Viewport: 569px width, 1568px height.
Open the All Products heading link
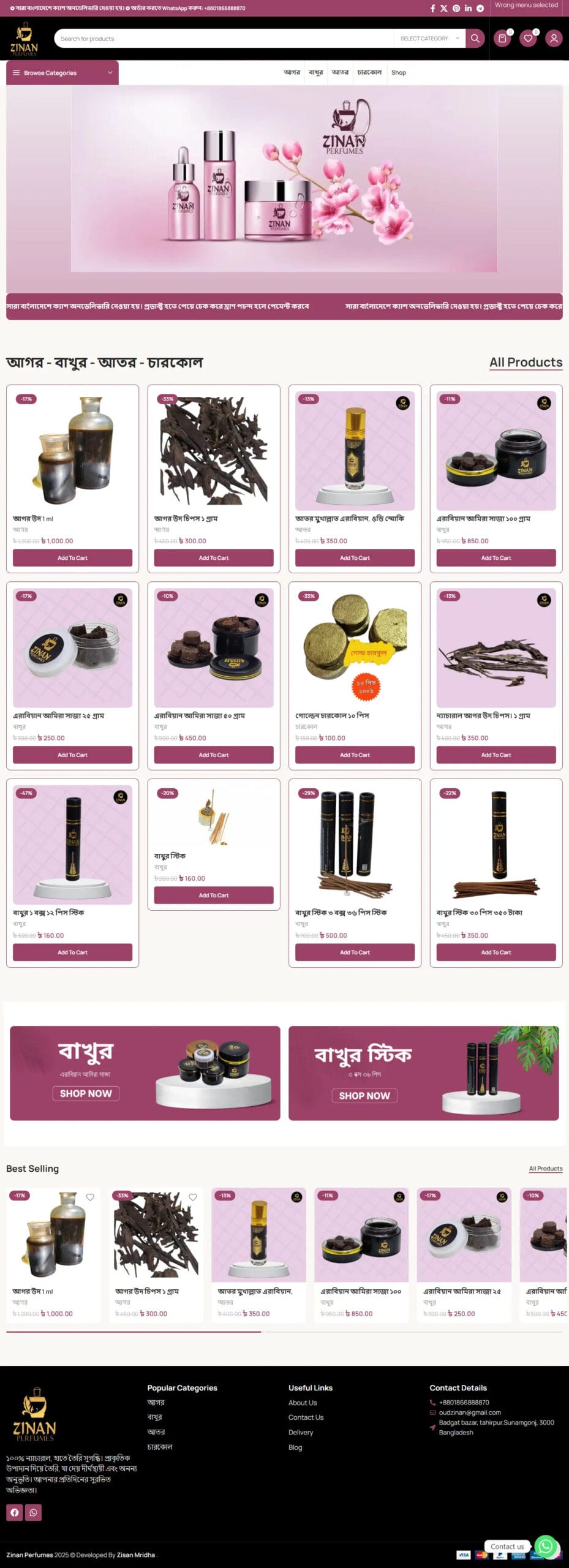[526, 363]
